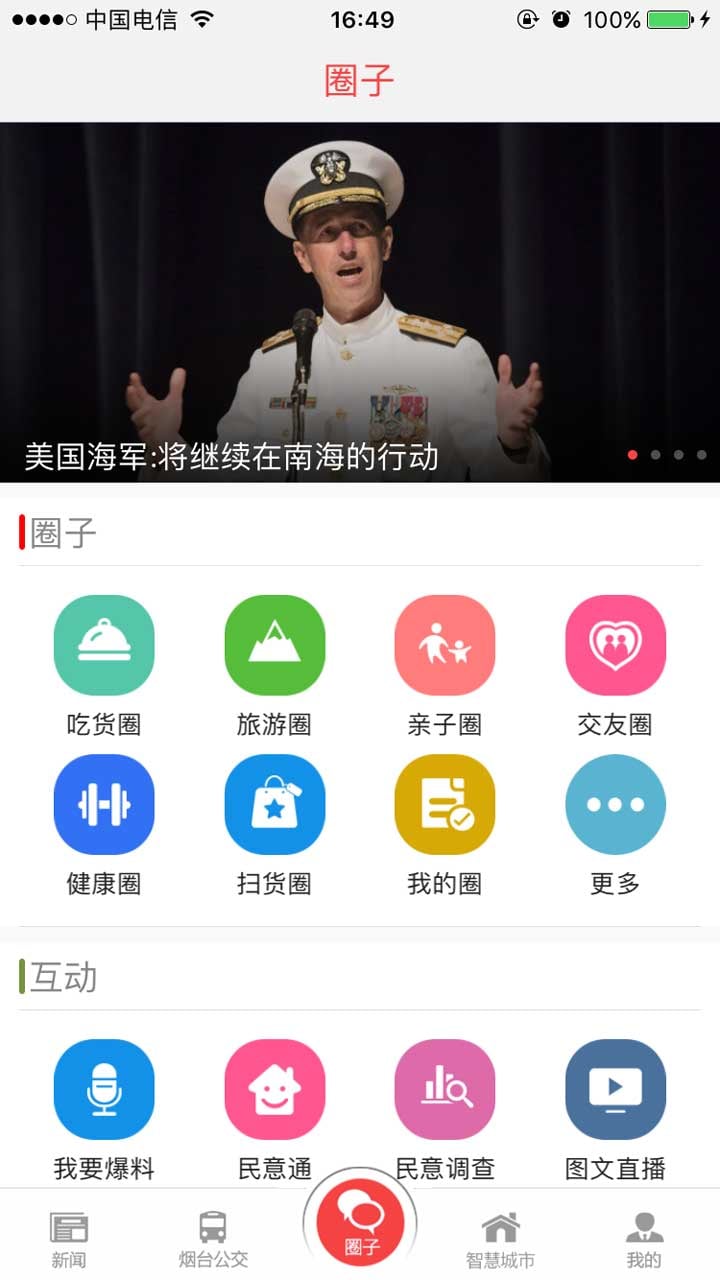Switch to the 烟台公交 bus tab
720x1280 pixels.
coord(213,1239)
